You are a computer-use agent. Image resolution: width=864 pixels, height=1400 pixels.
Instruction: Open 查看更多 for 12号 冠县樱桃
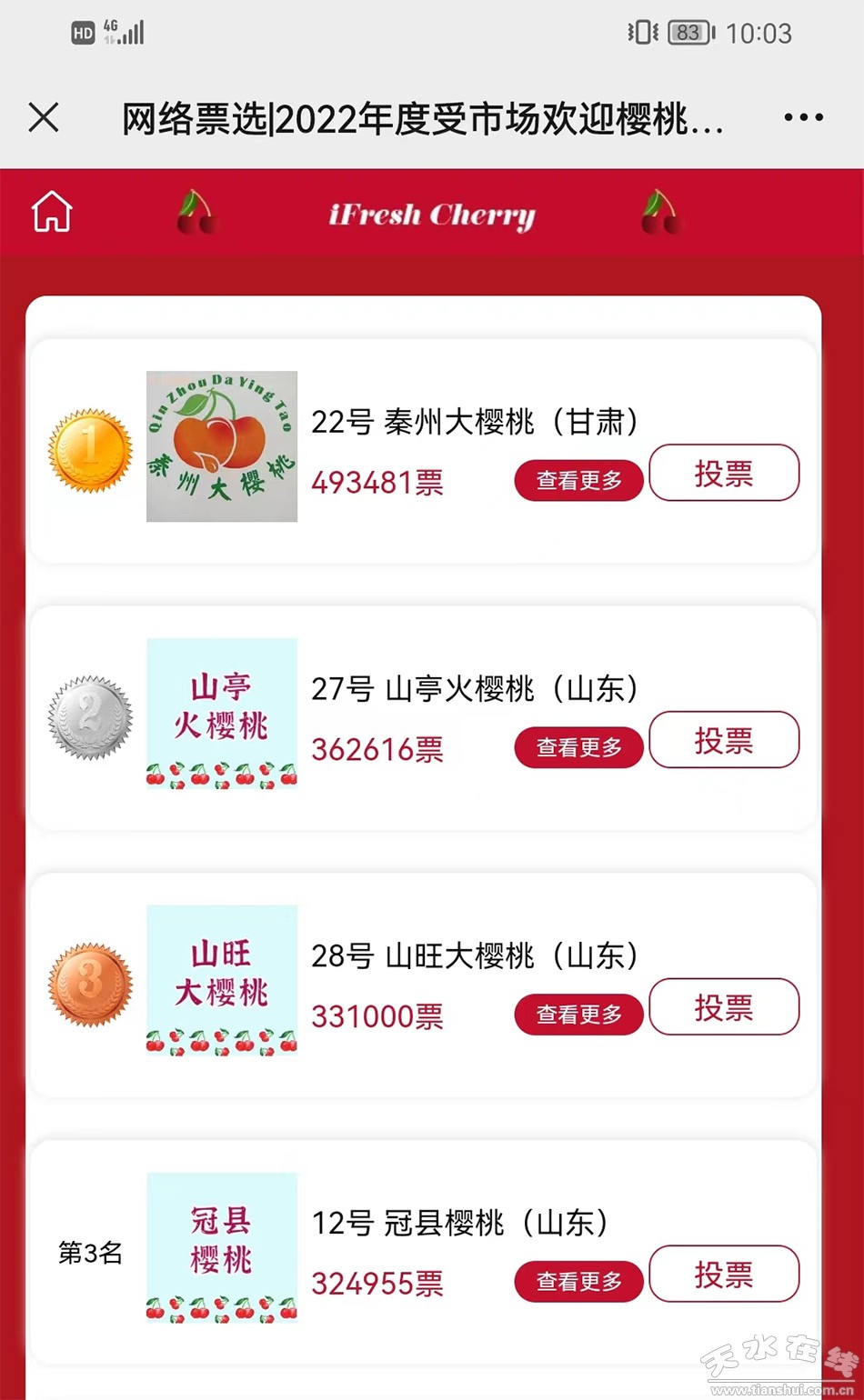tap(578, 1282)
